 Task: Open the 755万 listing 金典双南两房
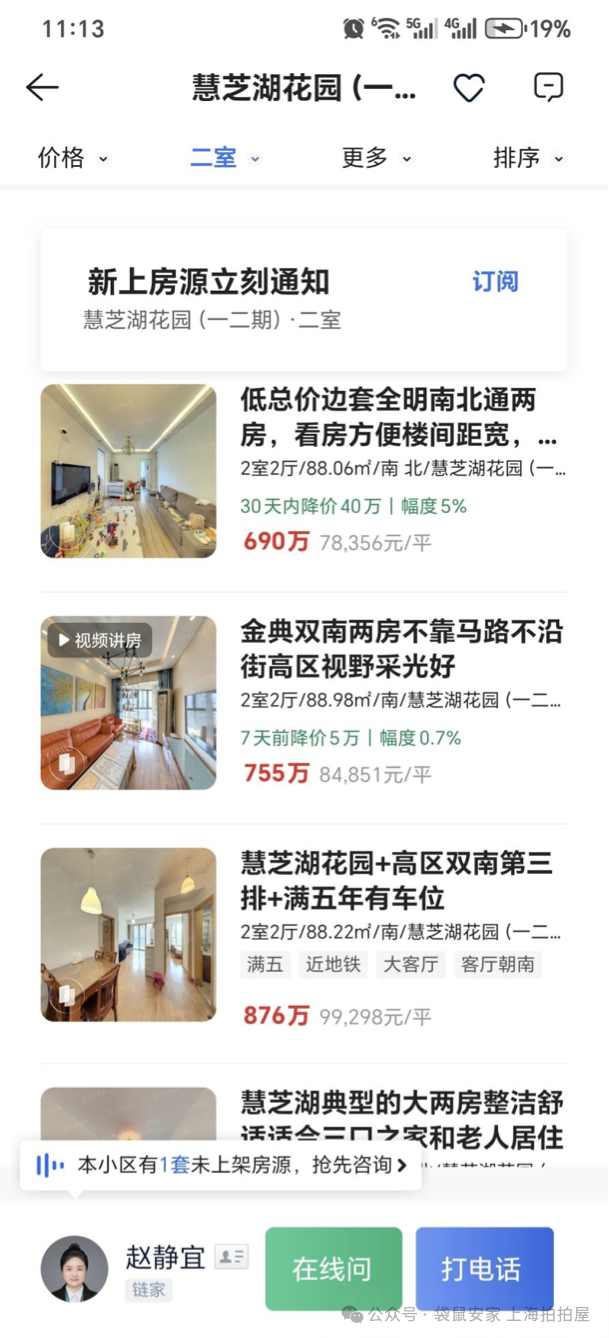pyautogui.click(x=400, y=650)
